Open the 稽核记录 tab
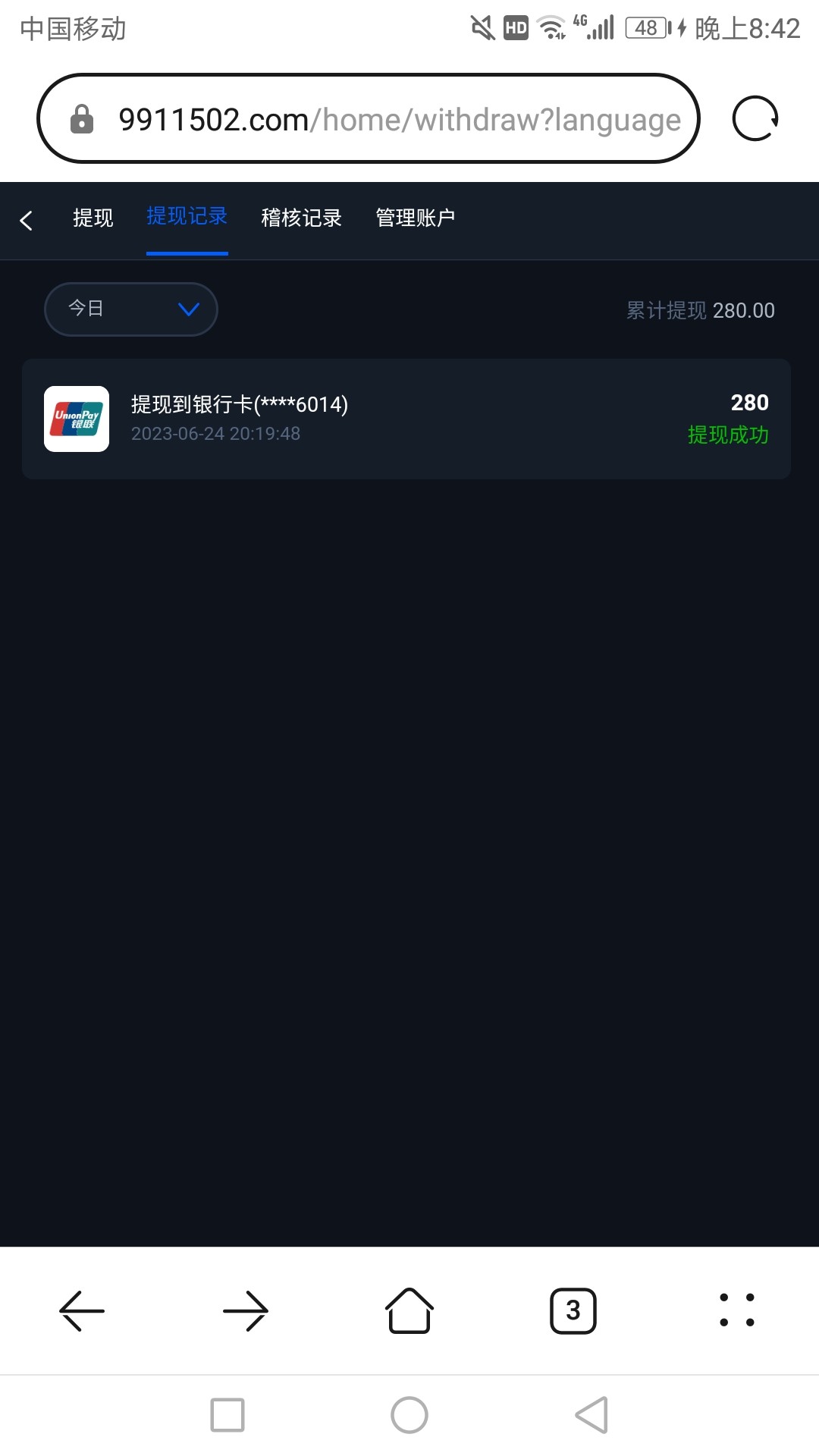 point(301,218)
